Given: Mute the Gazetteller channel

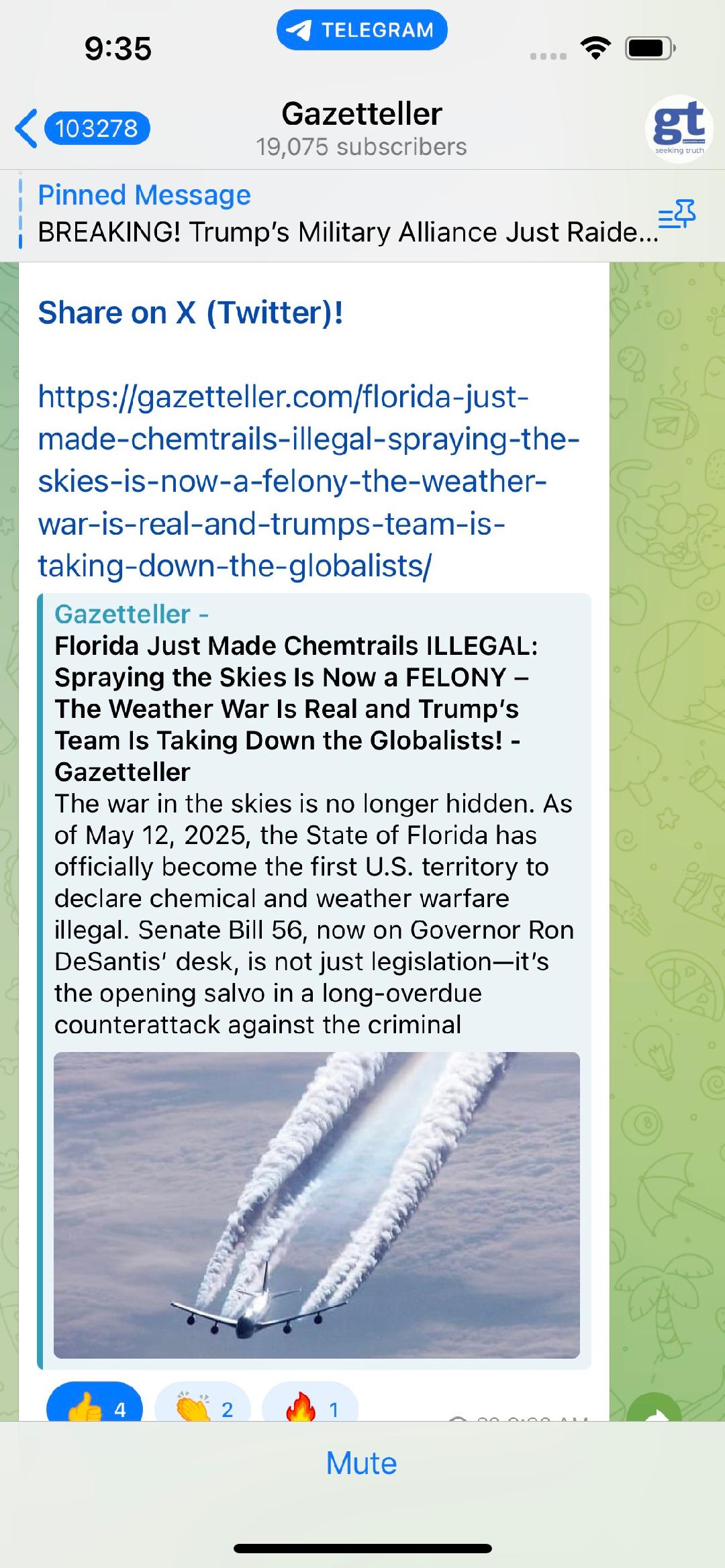Looking at the screenshot, I should [362, 1463].
